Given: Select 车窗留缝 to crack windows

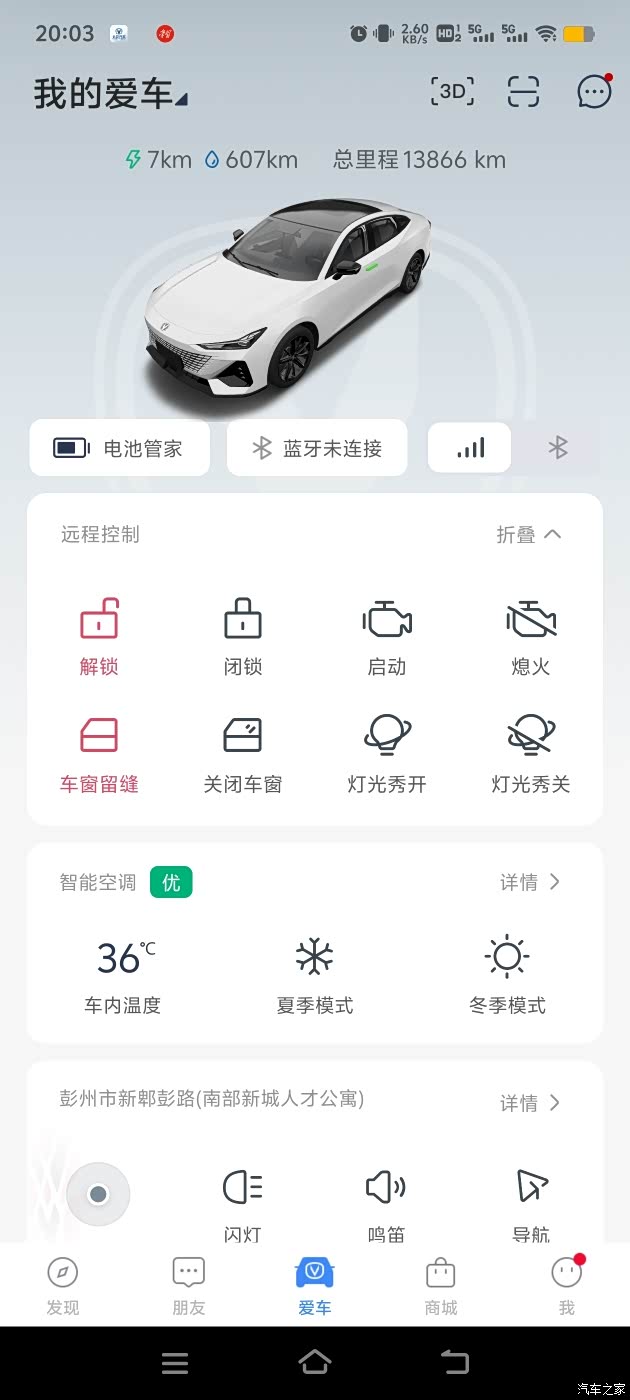Looking at the screenshot, I should tap(99, 754).
